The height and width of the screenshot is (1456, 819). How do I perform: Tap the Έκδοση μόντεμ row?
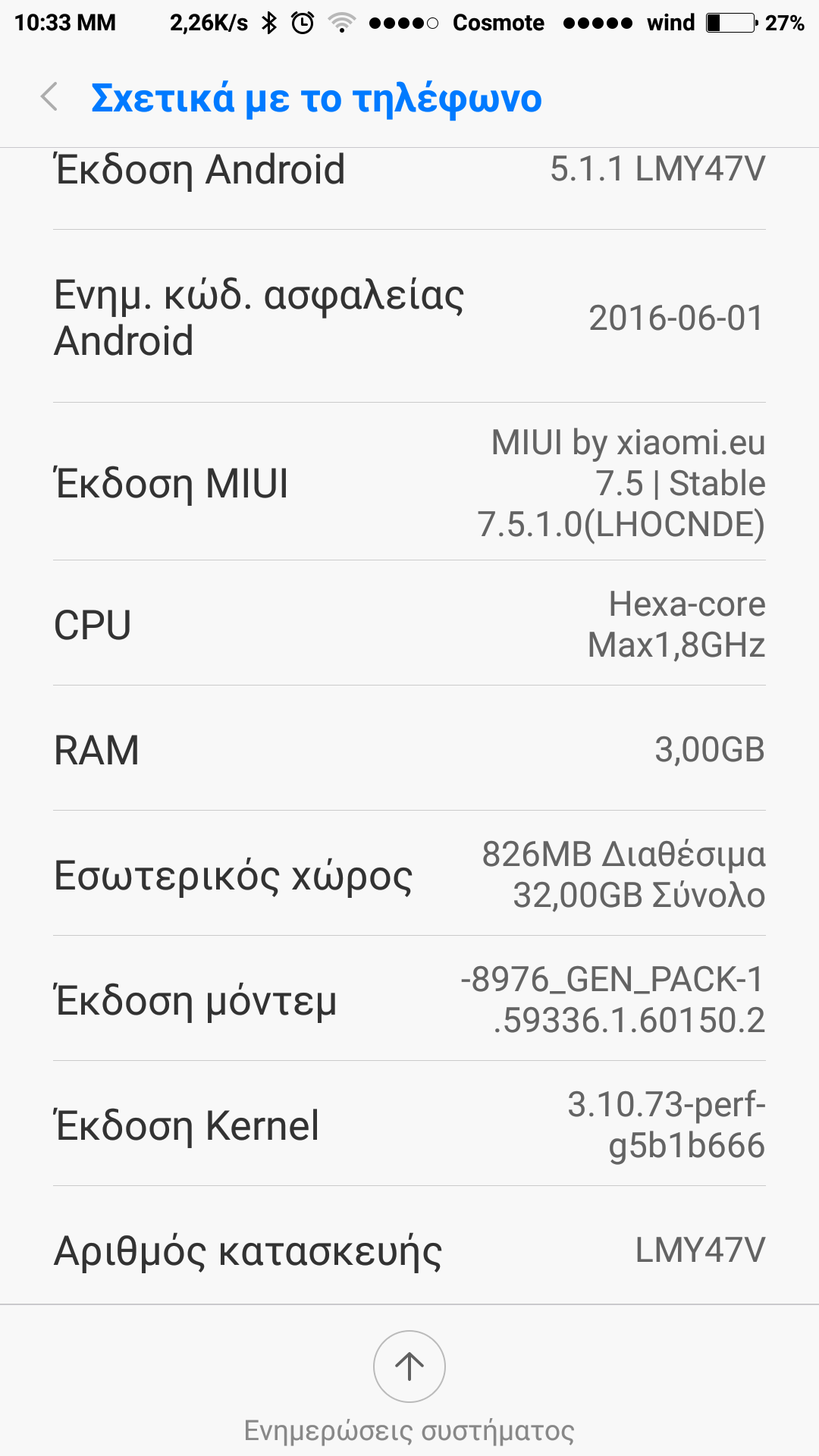[409, 999]
